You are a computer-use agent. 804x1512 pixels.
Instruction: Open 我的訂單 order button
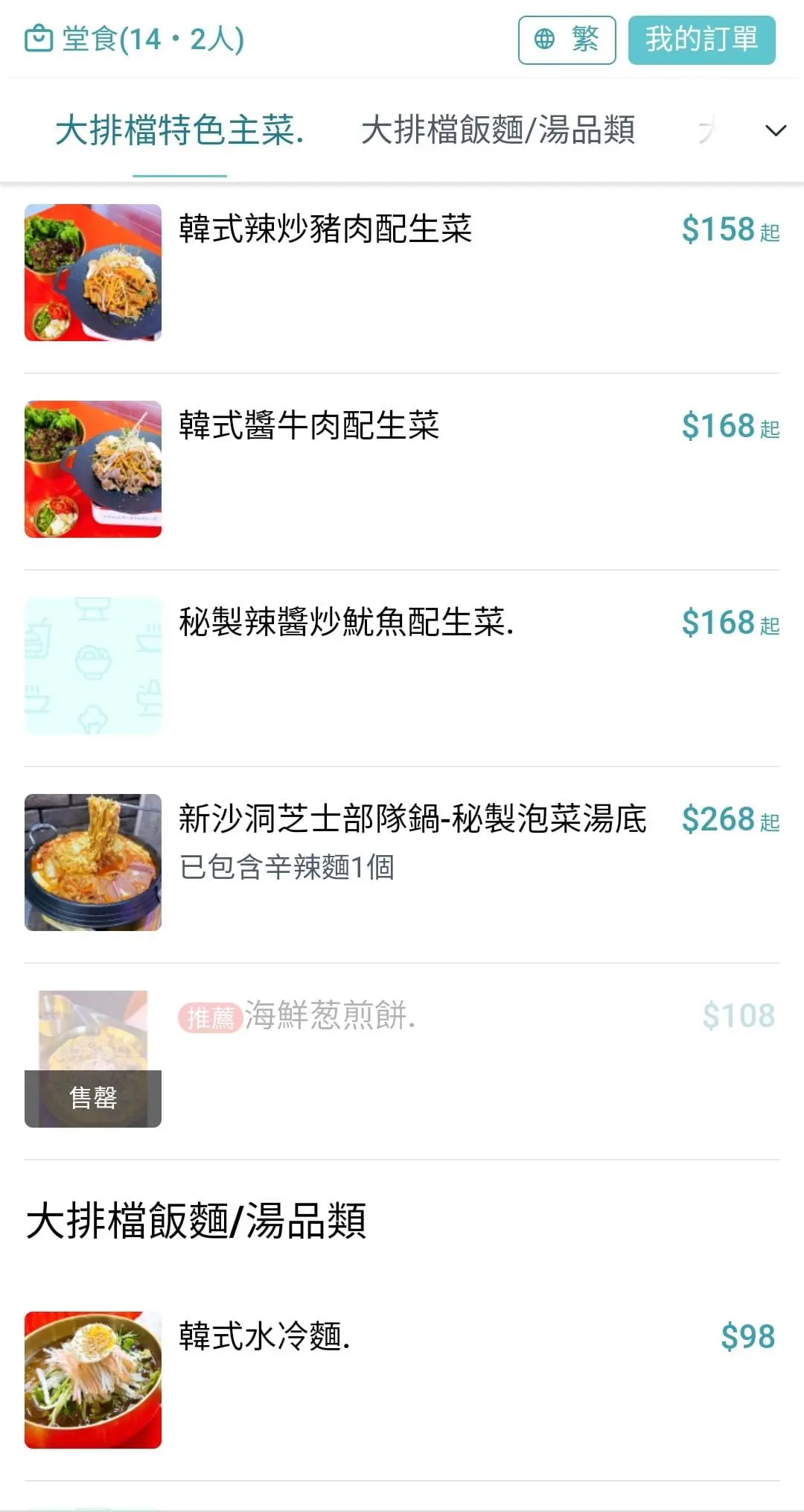701,39
